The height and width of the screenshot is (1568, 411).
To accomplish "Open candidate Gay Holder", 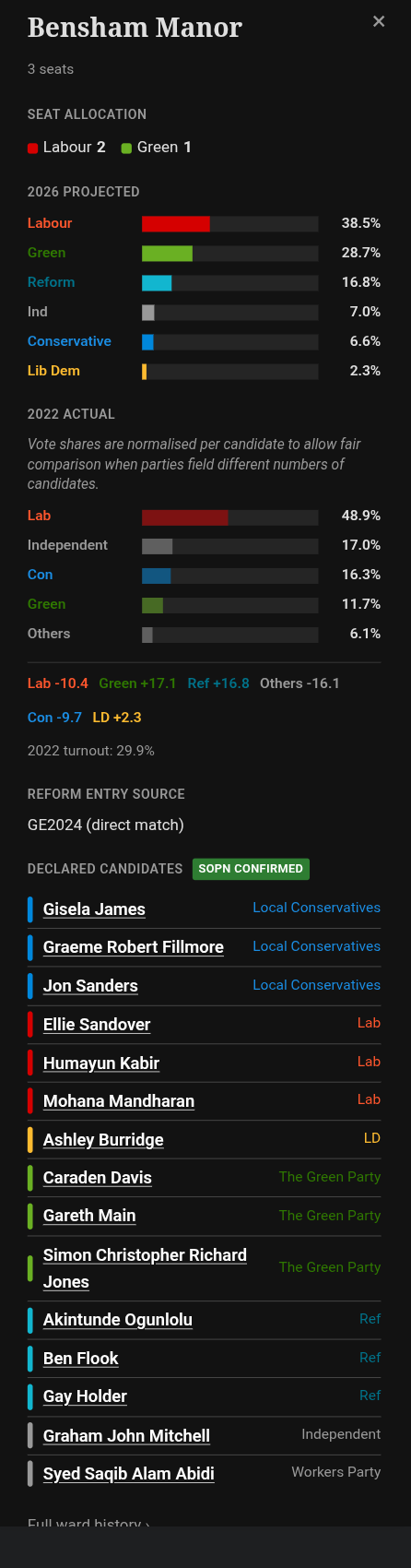I will [85, 1396].
